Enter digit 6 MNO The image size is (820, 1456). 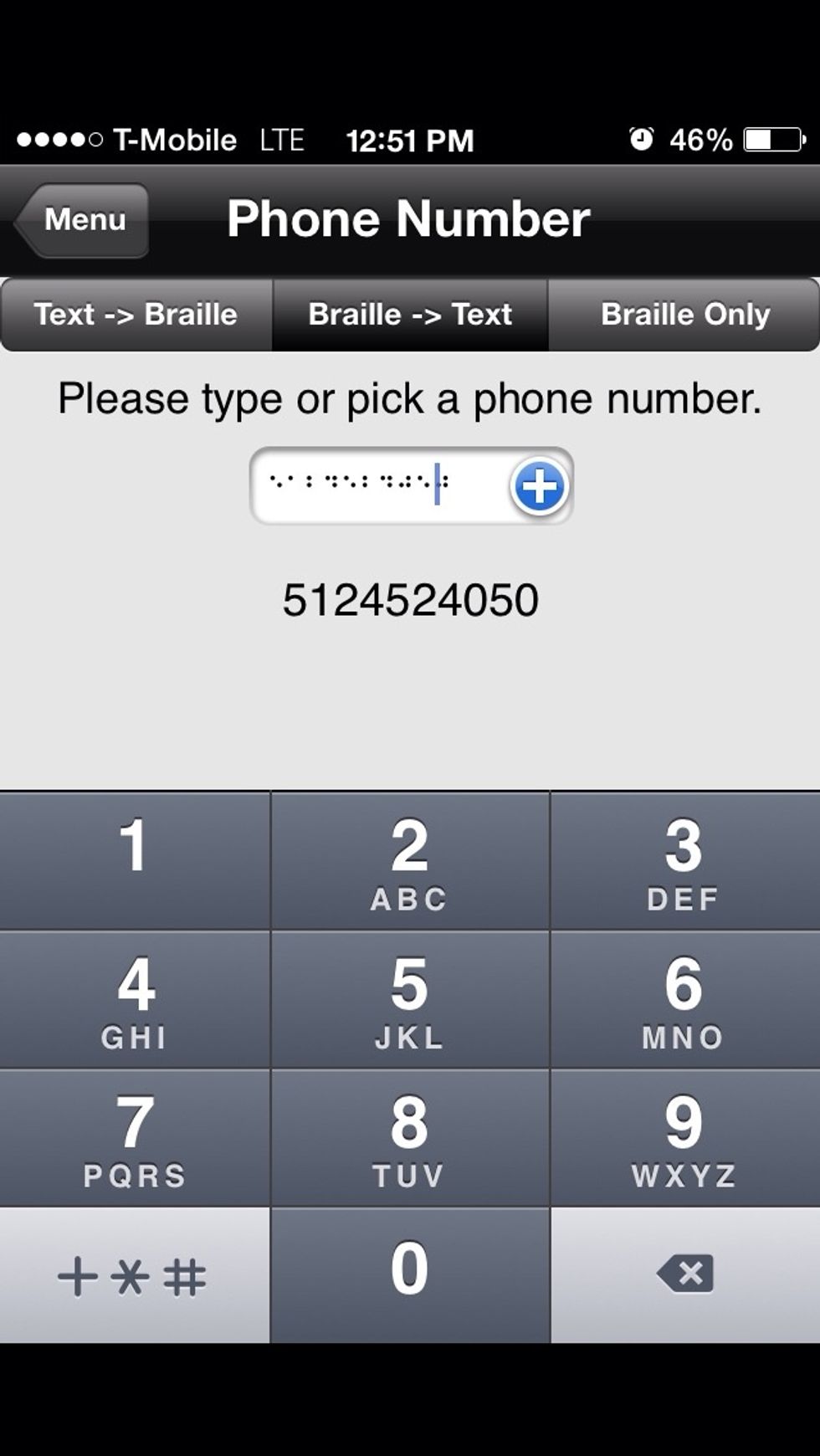684,1000
